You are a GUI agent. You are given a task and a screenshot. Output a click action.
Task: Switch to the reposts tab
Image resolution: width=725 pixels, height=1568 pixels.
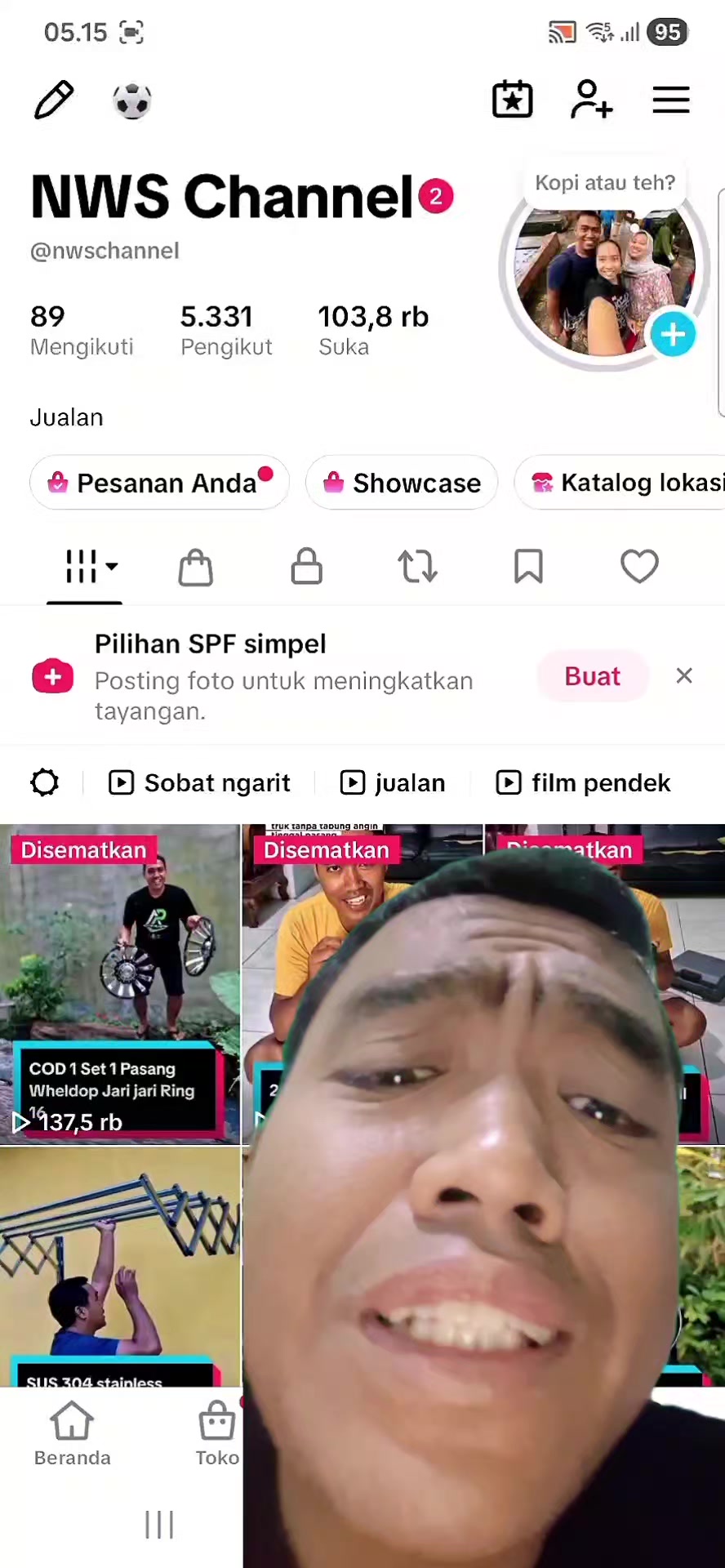click(x=417, y=567)
